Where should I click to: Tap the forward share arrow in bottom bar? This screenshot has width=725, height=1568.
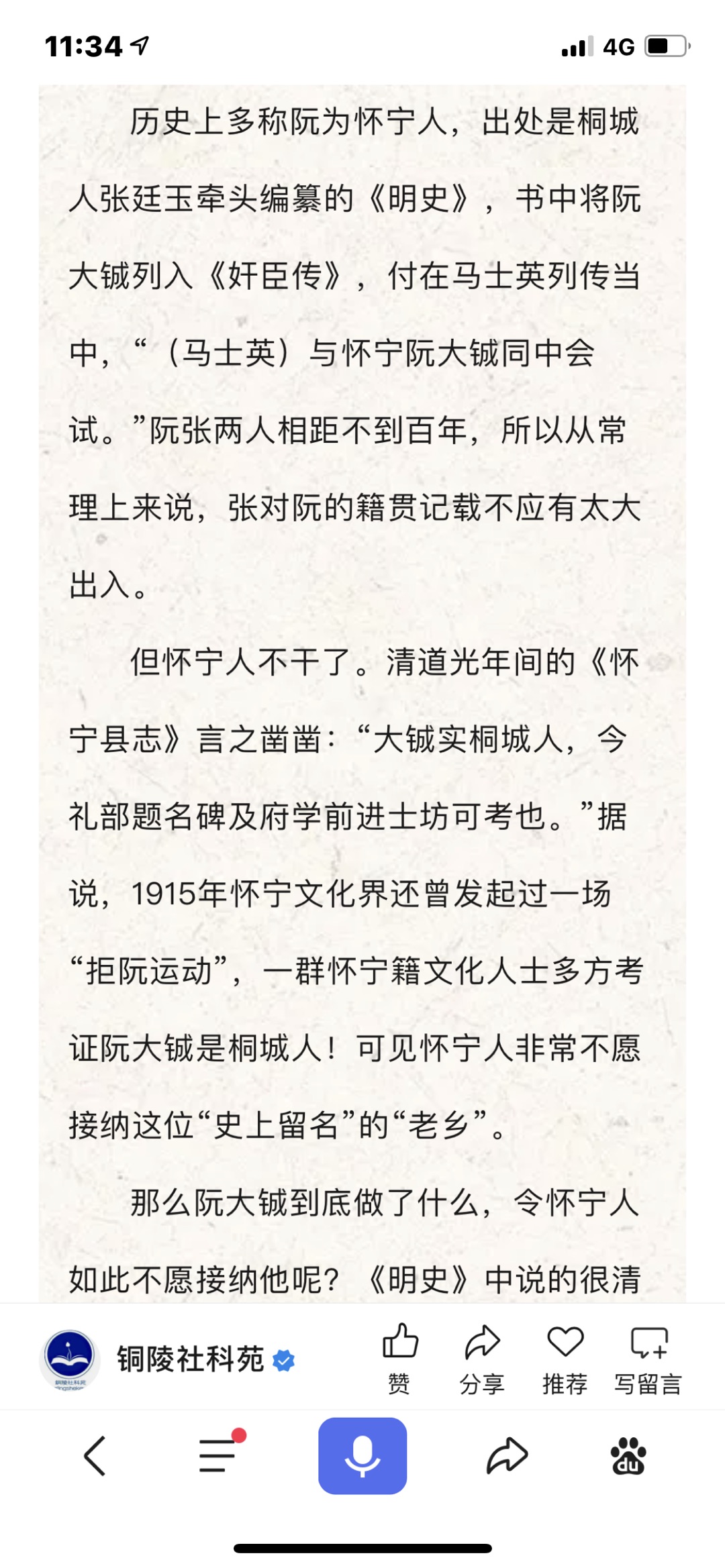click(x=507, y=1457)
